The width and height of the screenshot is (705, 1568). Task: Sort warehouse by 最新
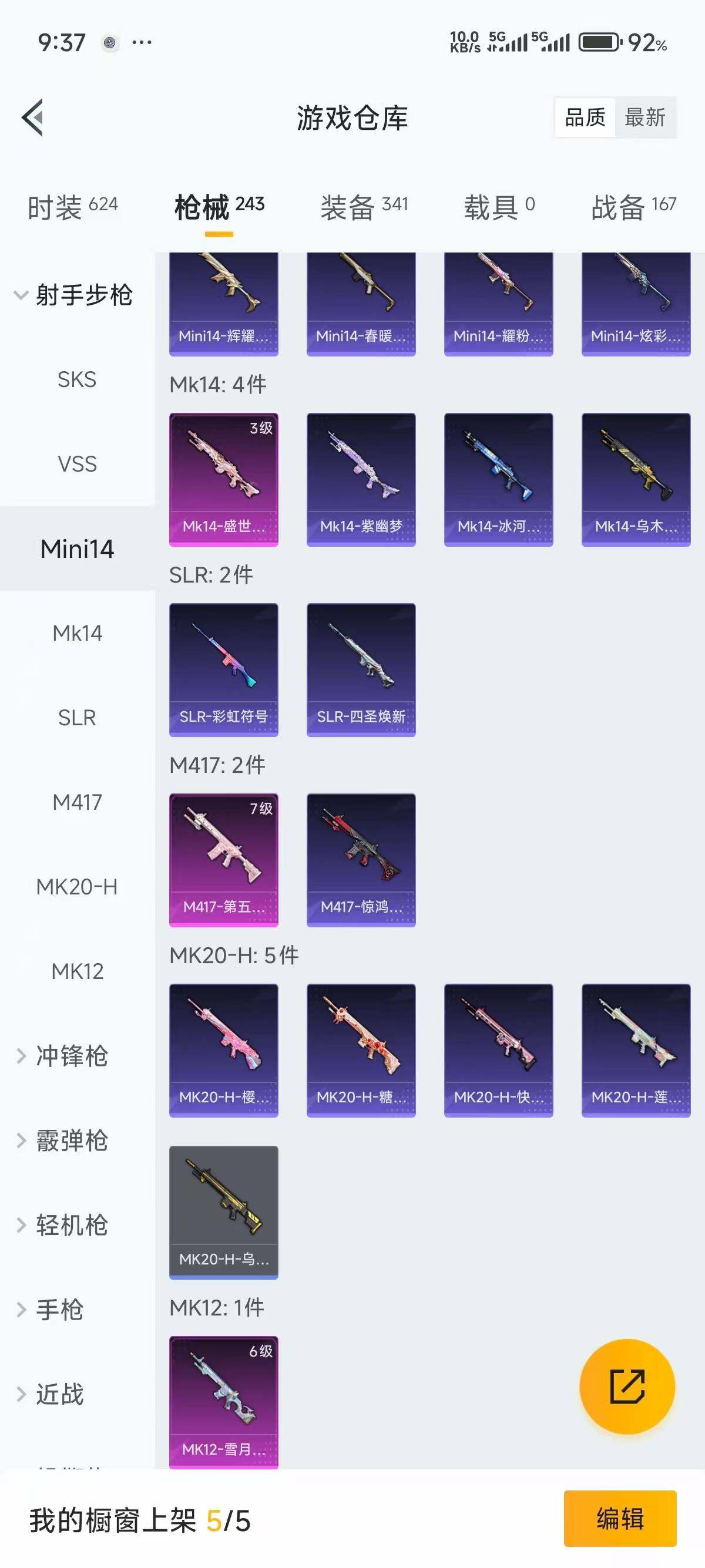644,117
